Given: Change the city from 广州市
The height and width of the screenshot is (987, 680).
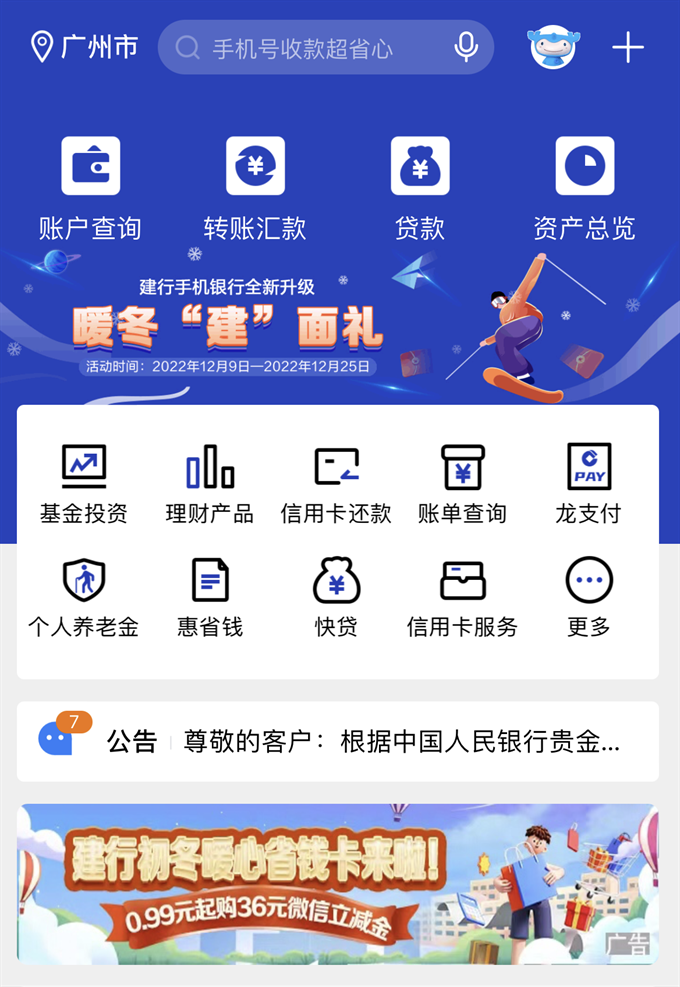Looking at the screenshot, I should click(84, 47).
